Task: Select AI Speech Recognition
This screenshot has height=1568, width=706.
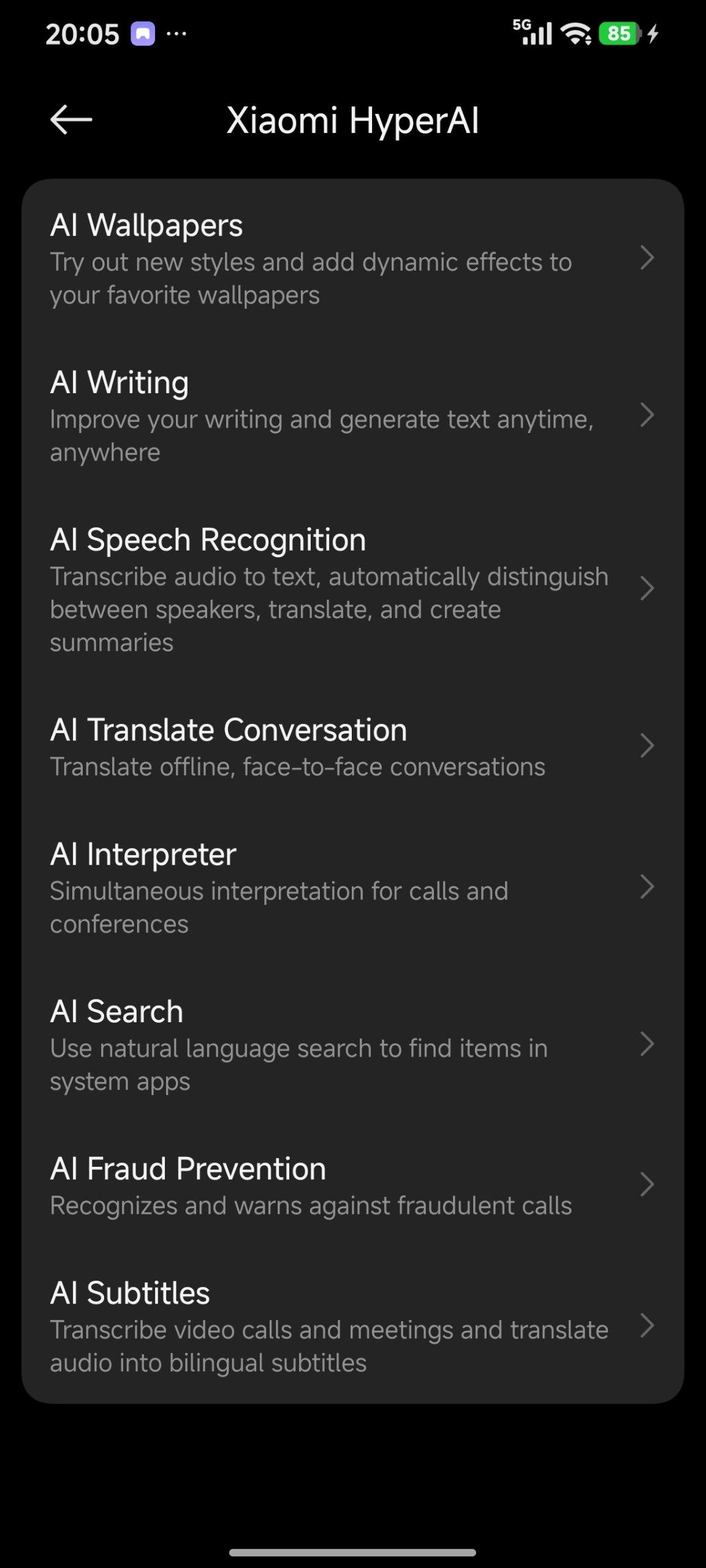Action: point(352,589)
